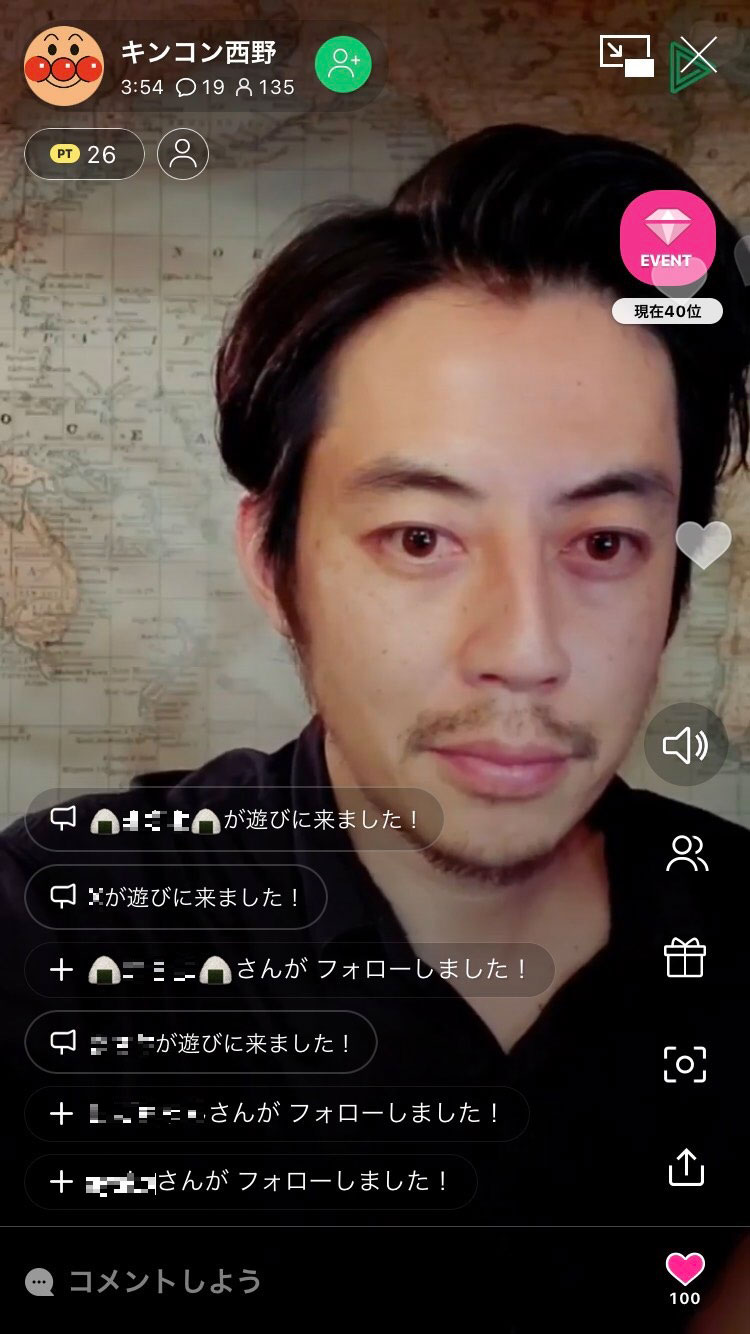The height and width of the screenshot is (1334, 750).
Task: Show the viewers list
Action: tap(686, 853)
